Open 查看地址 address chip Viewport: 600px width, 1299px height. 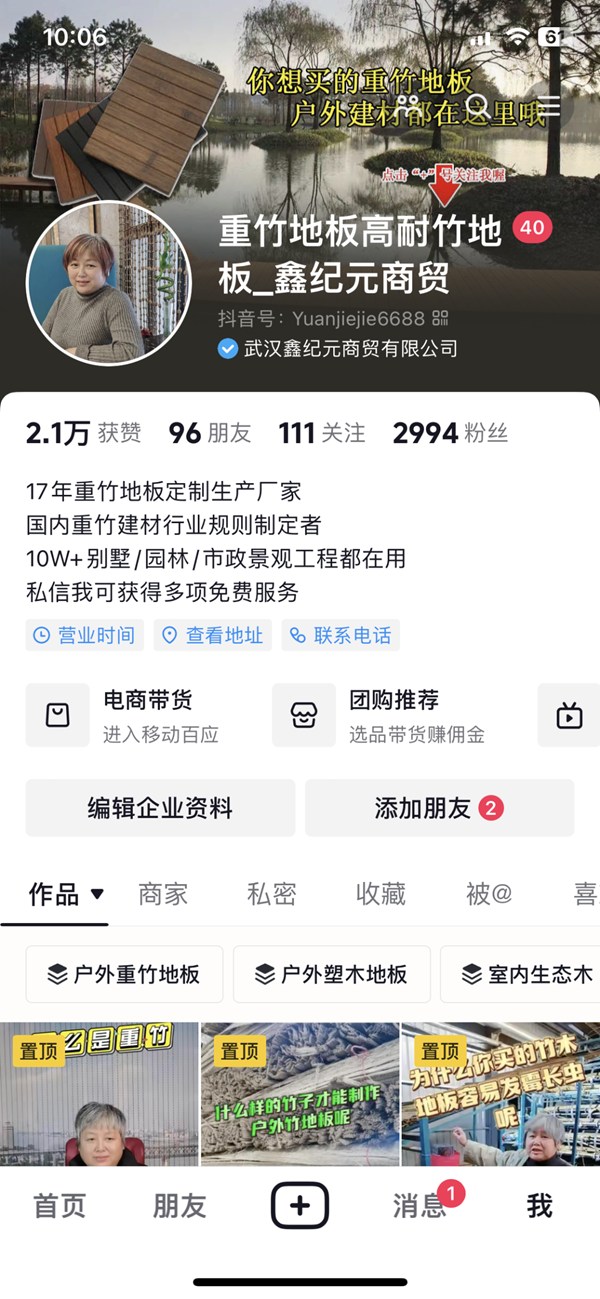click(213, 635)
